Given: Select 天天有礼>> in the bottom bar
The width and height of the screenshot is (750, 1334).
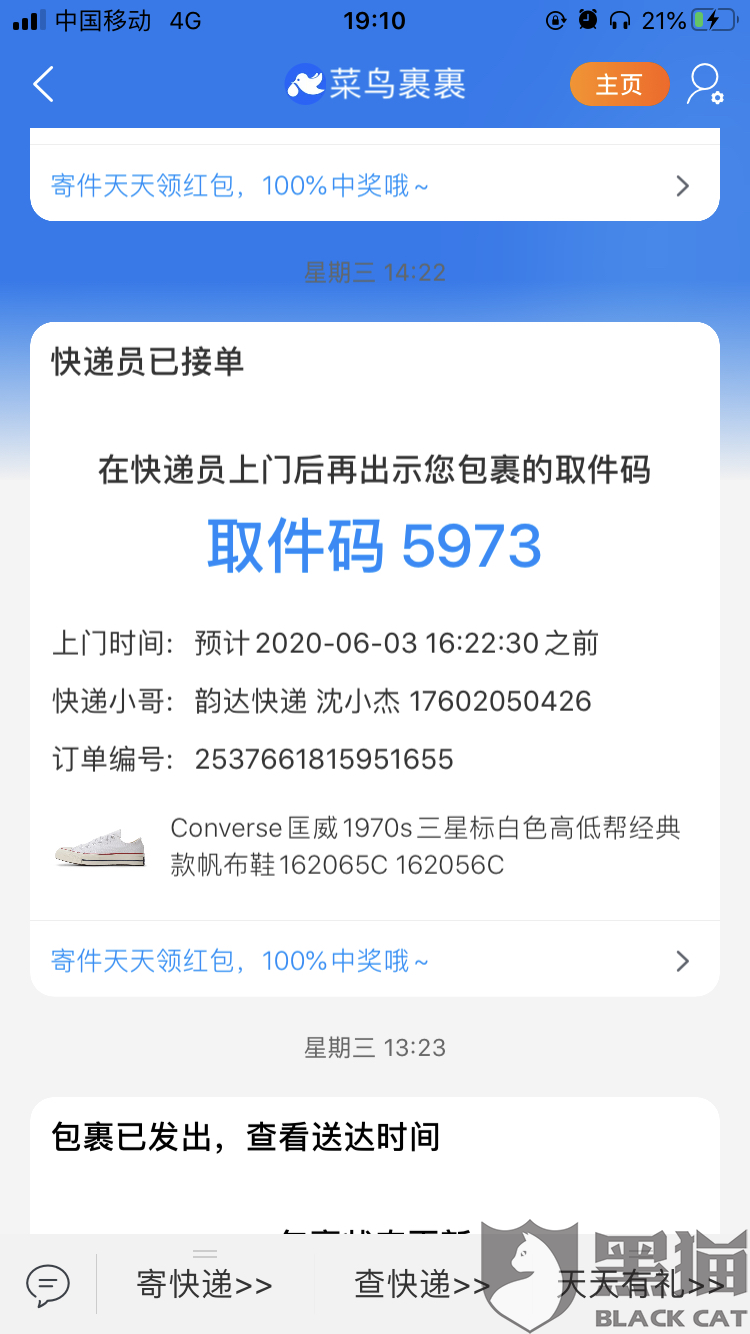Looking at the screenshot, I should click(x=641, y=1284).
